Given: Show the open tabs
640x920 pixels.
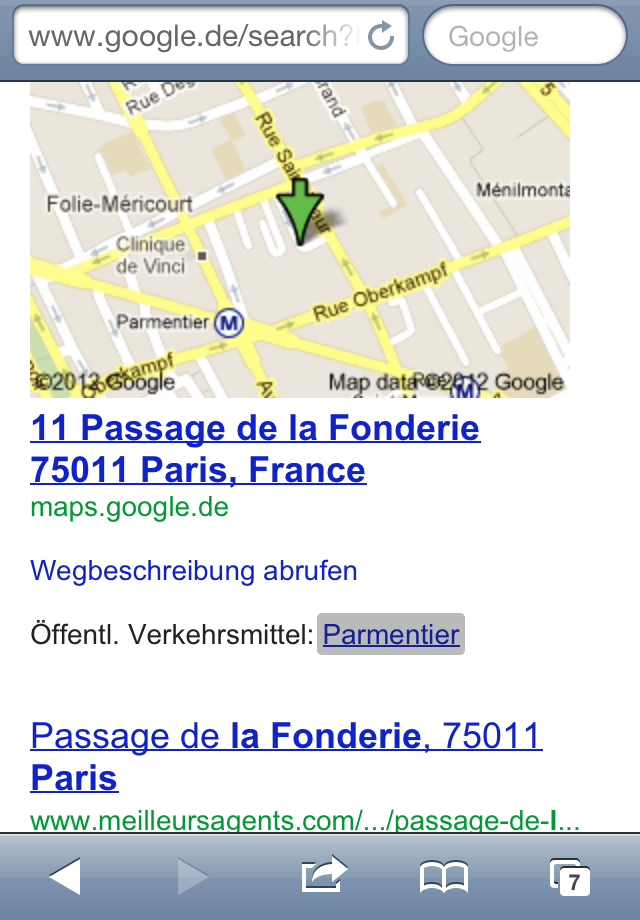Looking at the screenshot, I should pos(570,877).
